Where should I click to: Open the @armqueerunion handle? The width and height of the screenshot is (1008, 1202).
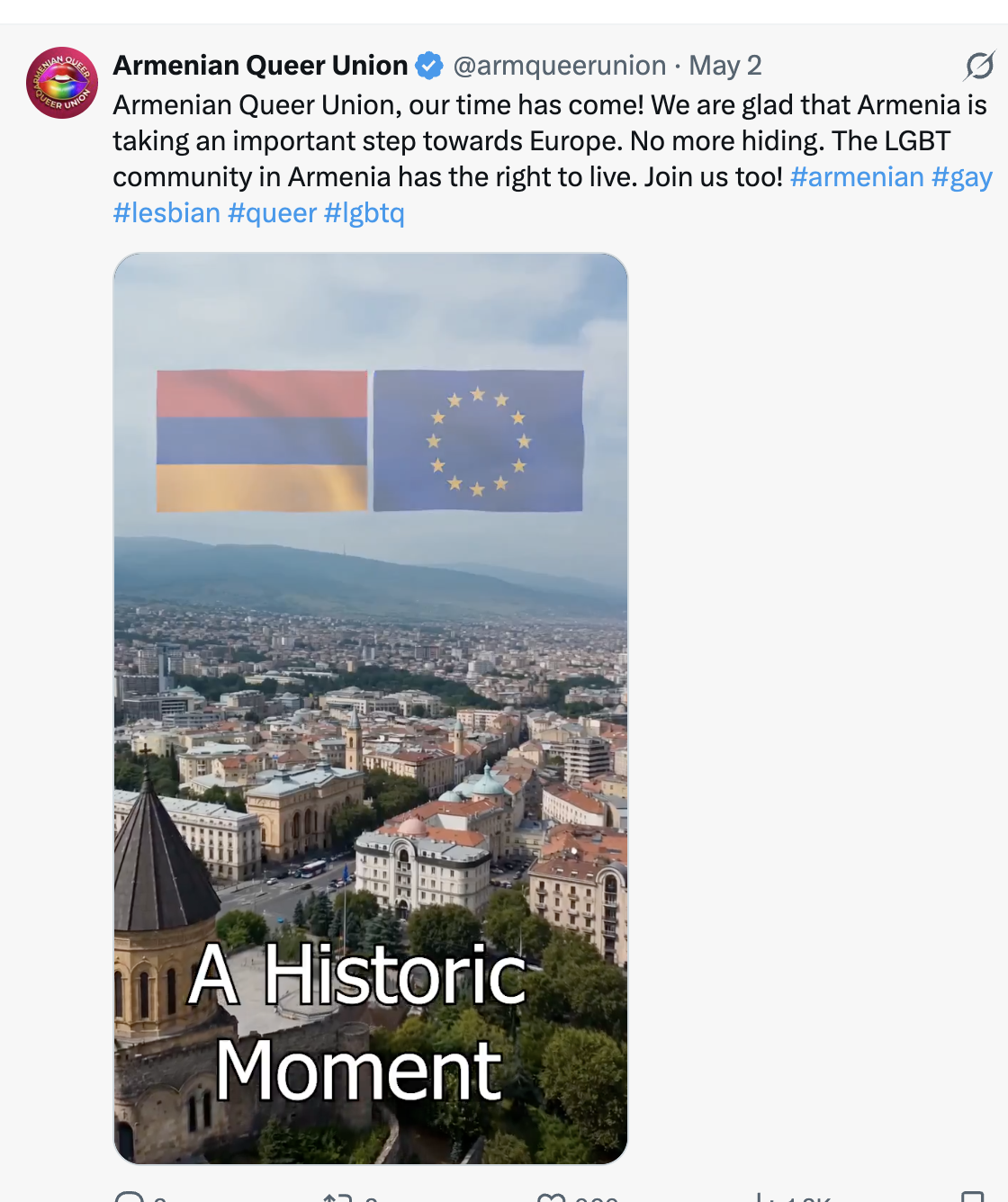pyautogui.click(x=559, y=66)
